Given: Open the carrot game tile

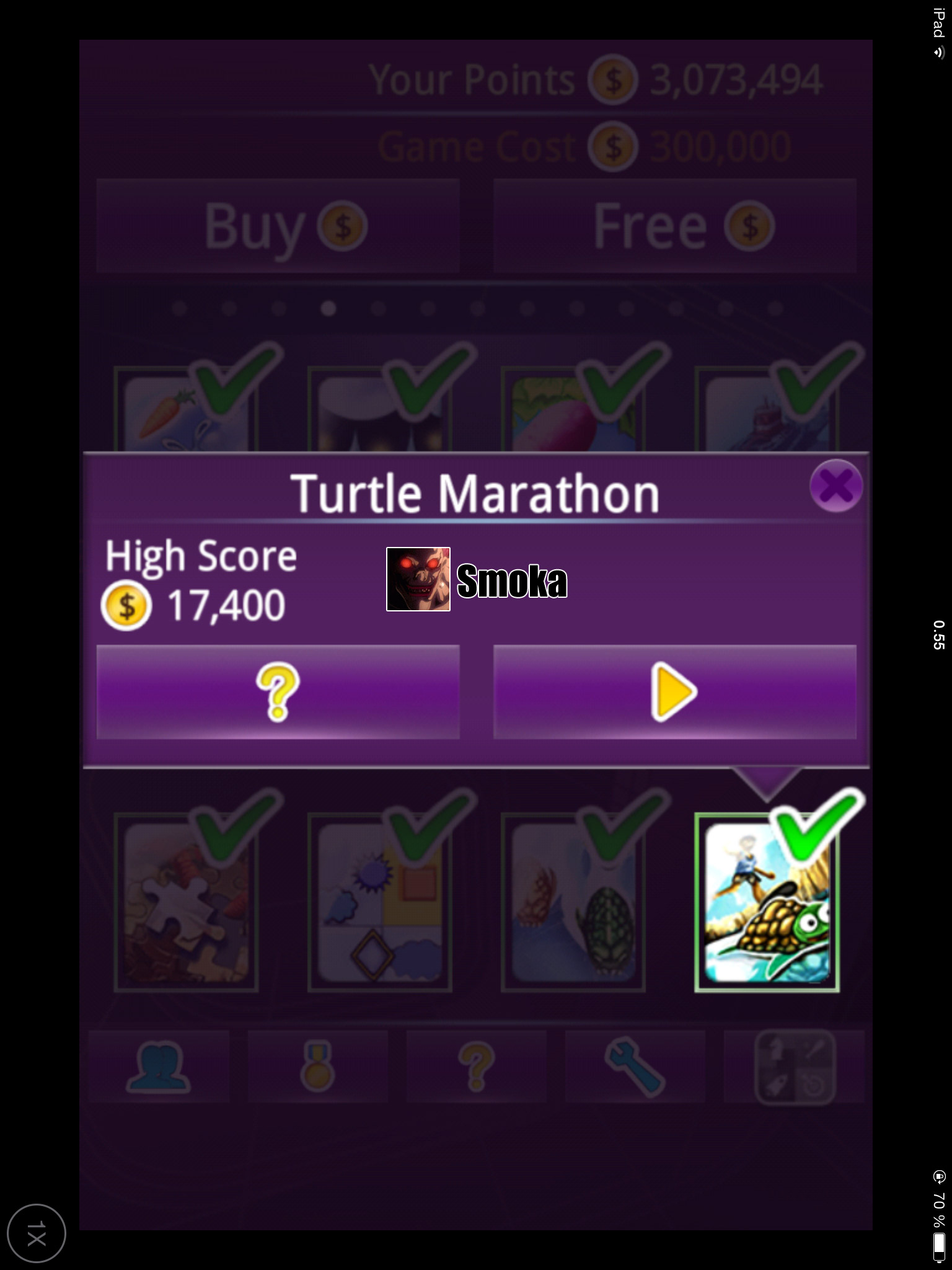Looking at the screenshot, I should (186, 409).
